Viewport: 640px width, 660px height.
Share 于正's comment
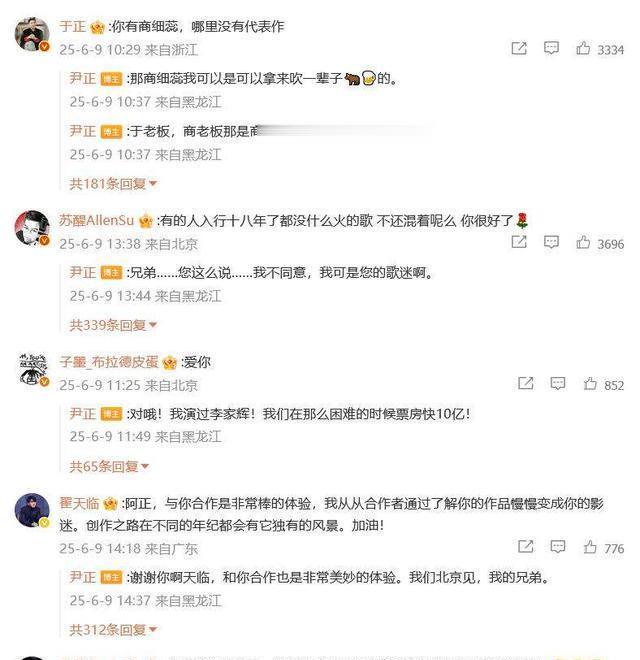pos(519,48)
